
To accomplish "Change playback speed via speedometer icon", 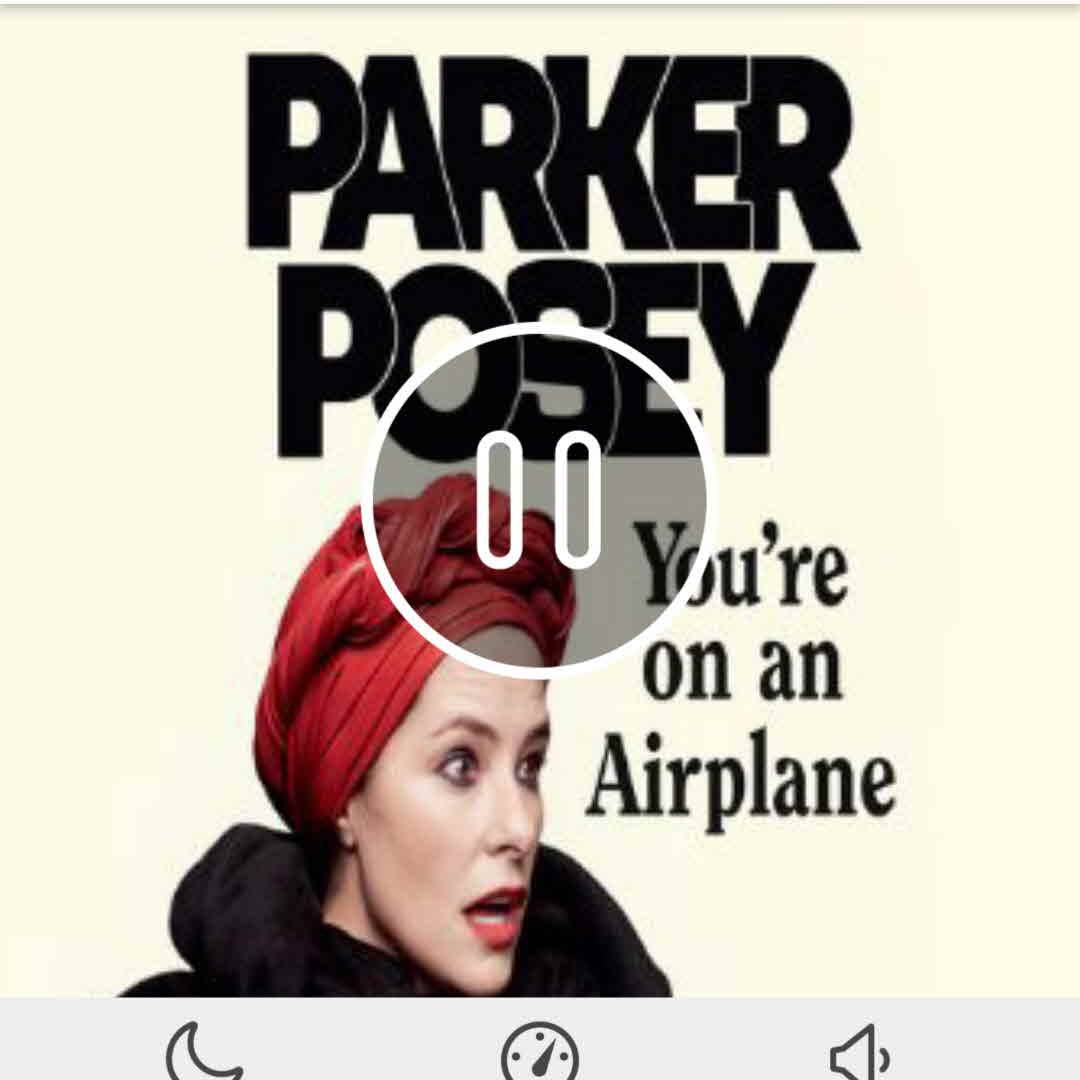I will click(540, 1052).
